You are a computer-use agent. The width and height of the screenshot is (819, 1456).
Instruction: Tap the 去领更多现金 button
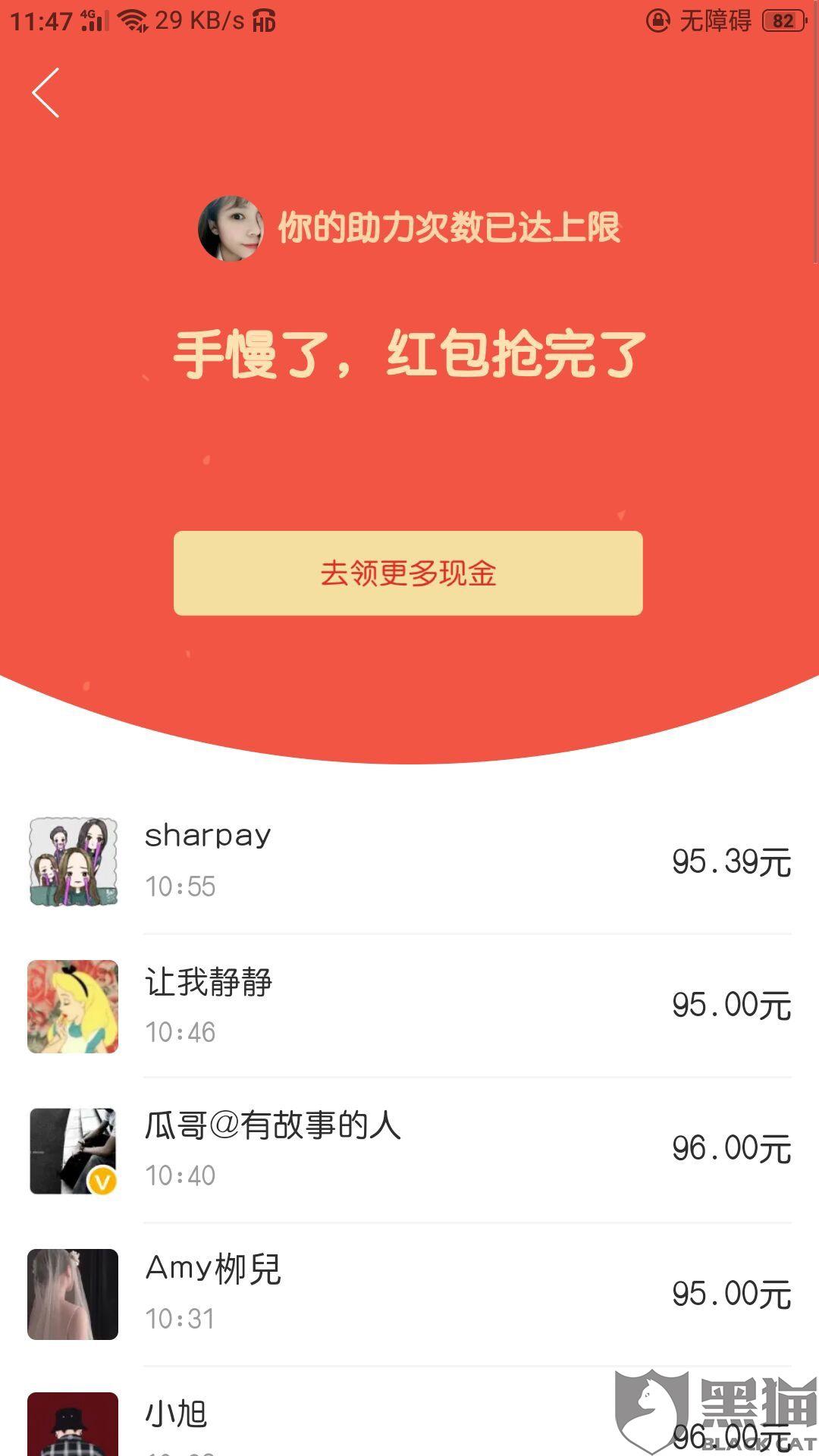point(408,573)
